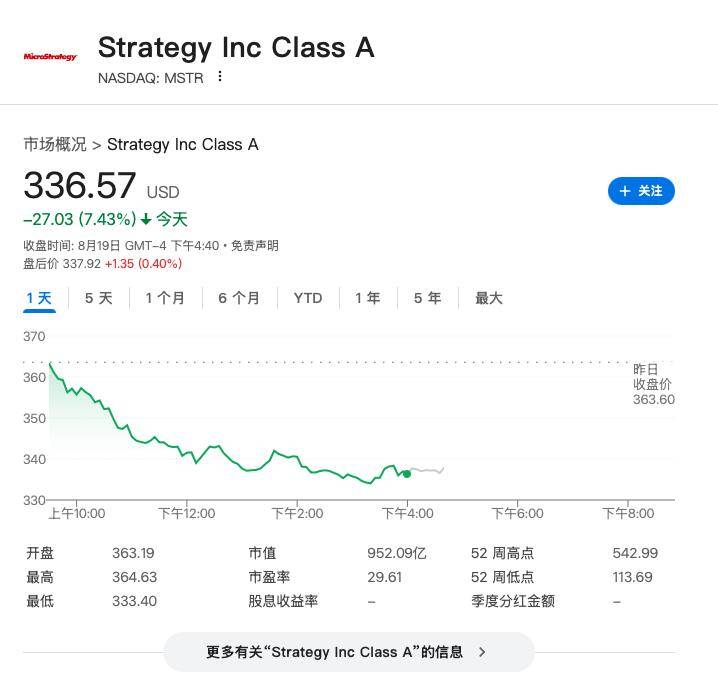Open more info about Strategy Inc Class A

tap(348, 652)
